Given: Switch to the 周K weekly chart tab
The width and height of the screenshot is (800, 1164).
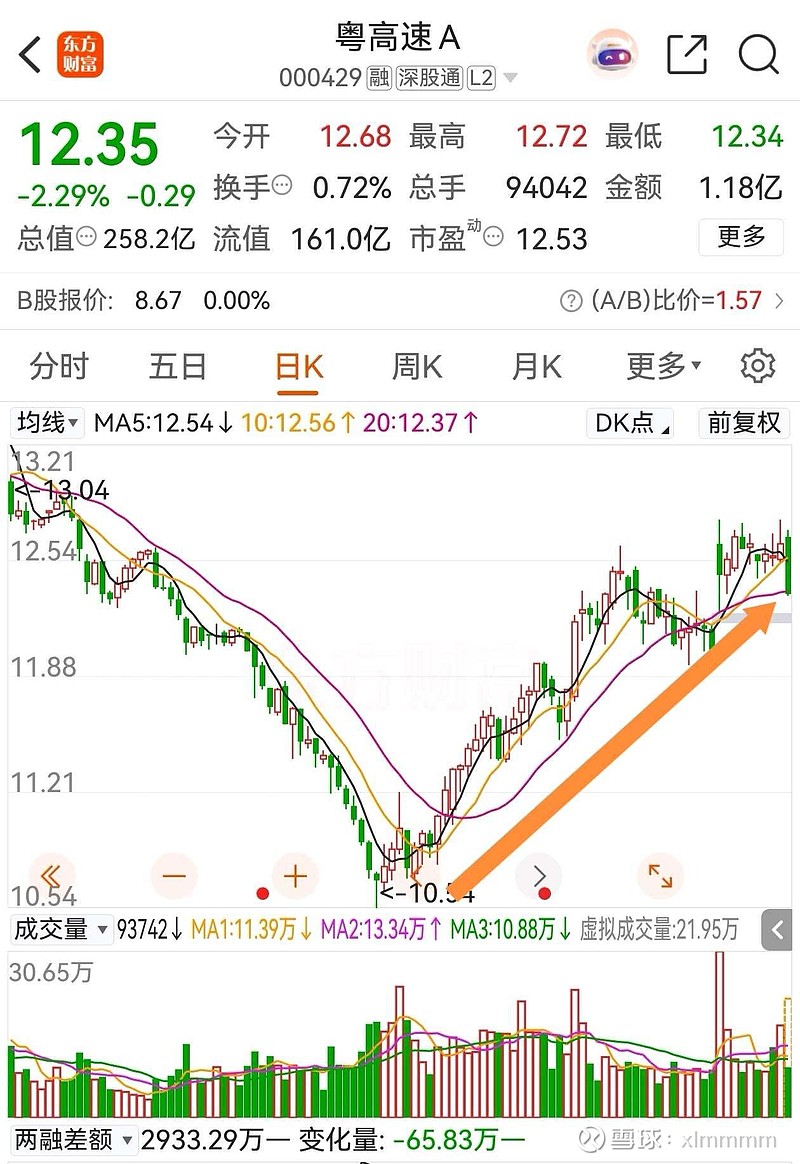Looking at the screenshot, I should (x=415, y=366).
